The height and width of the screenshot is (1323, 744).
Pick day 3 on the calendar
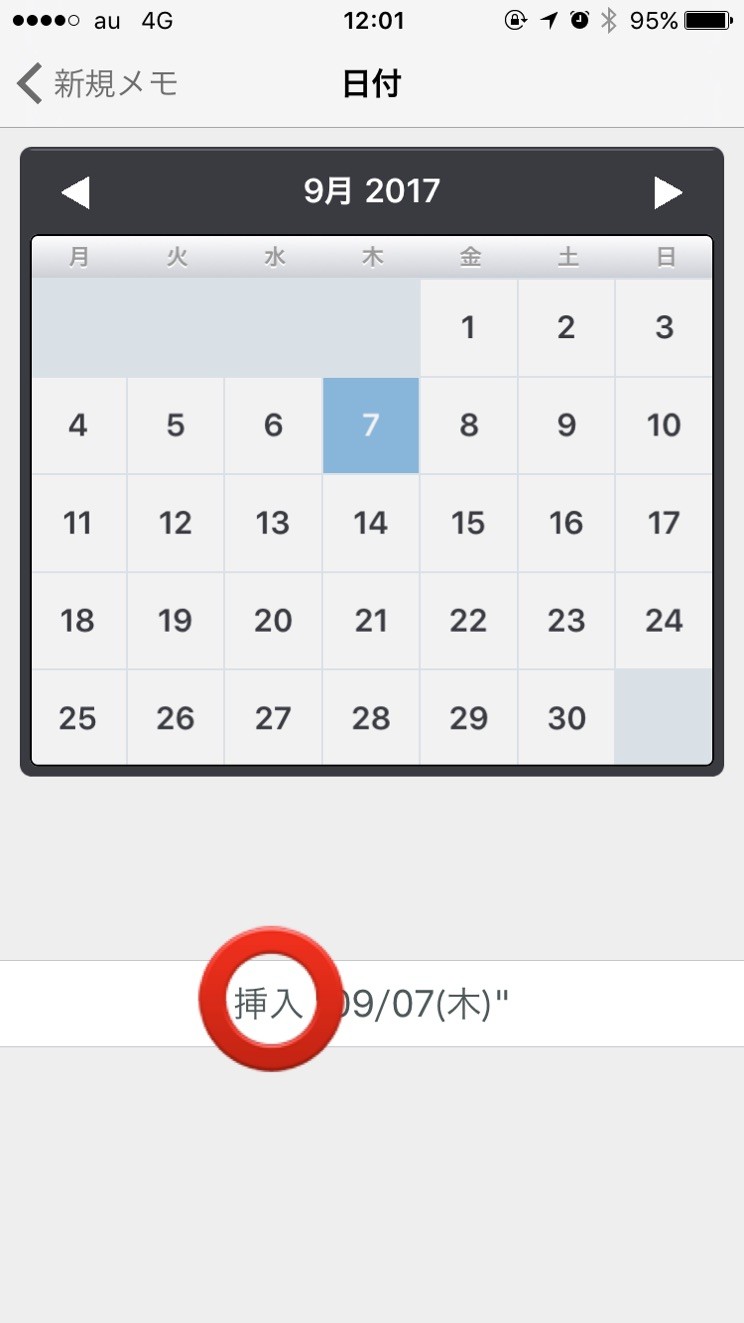[x=664, y=328]
